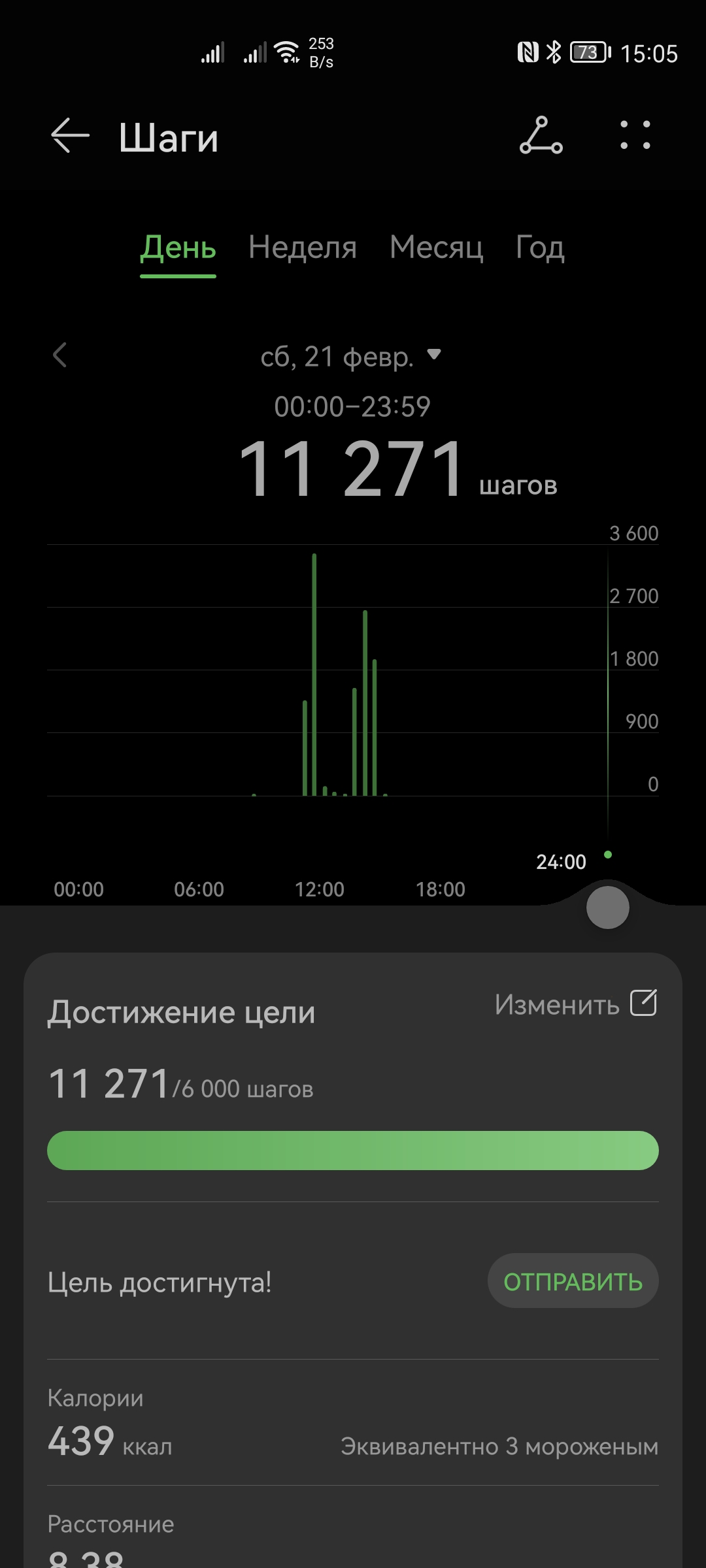706x1568 pixels.
Task: Open the date picker сб, 21 февр.
Action: coord(350,357)
